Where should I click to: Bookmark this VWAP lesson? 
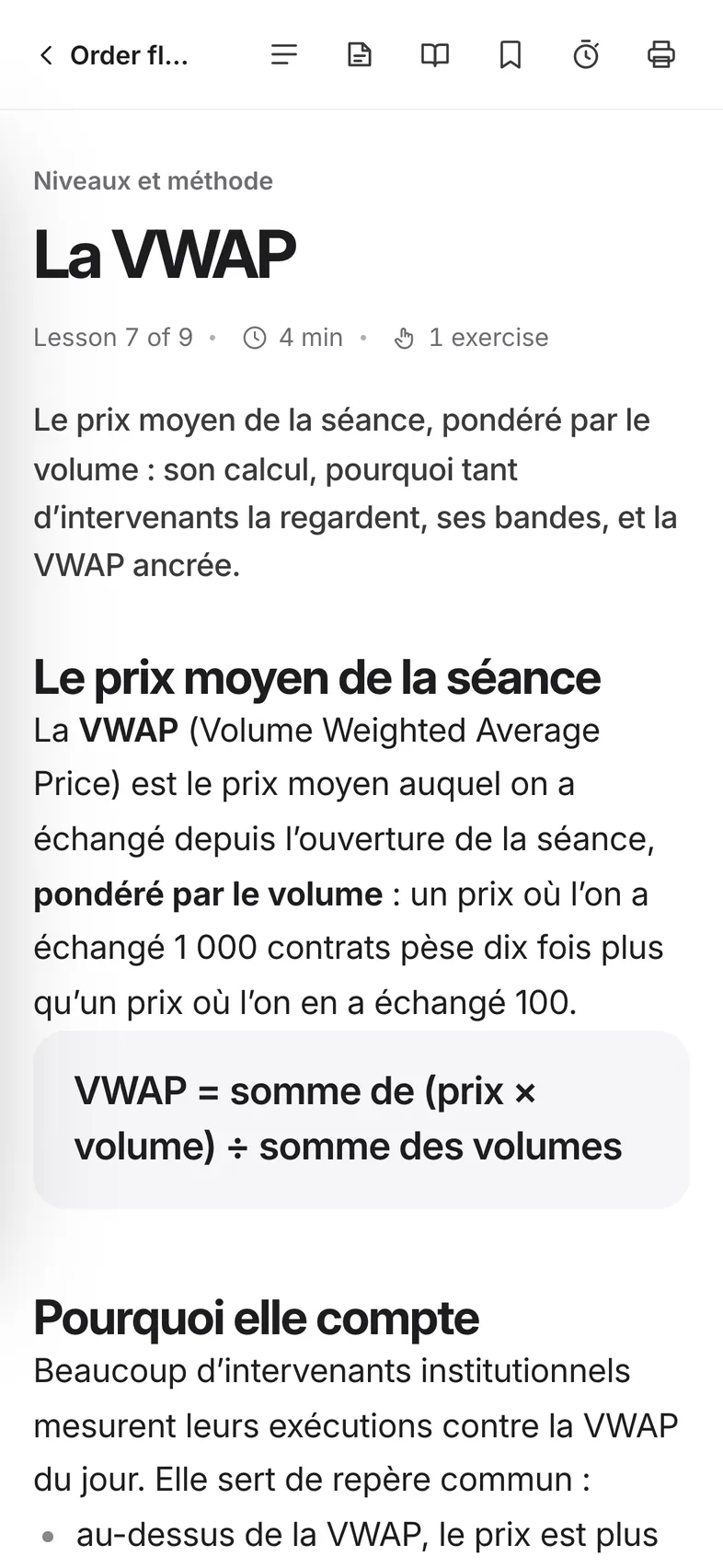pos(511,55)
